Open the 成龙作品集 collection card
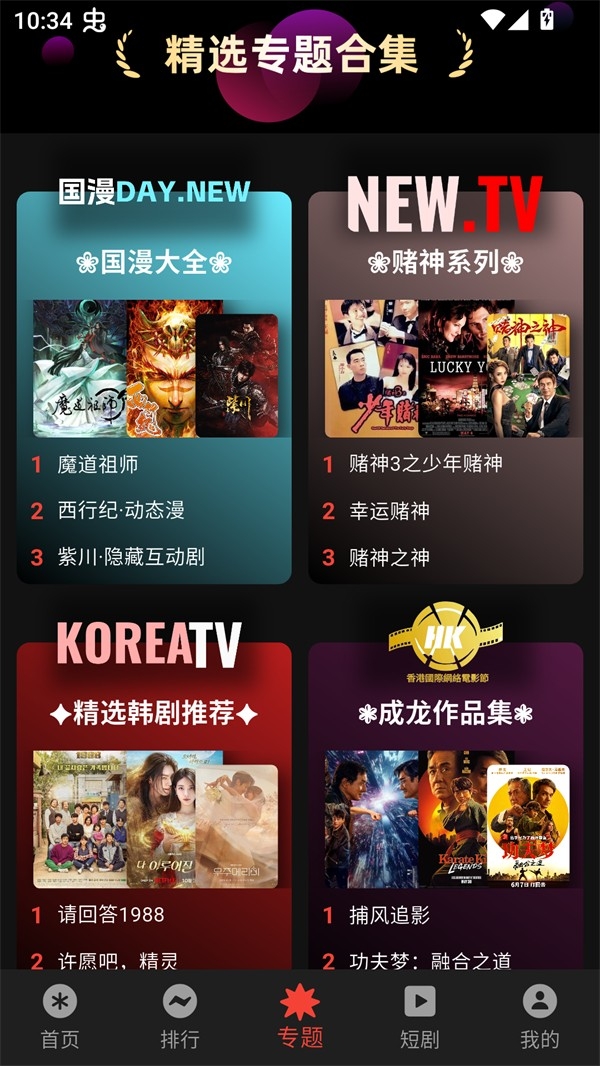The height and width of the screenshot is (1066, 600). (445, 713)
